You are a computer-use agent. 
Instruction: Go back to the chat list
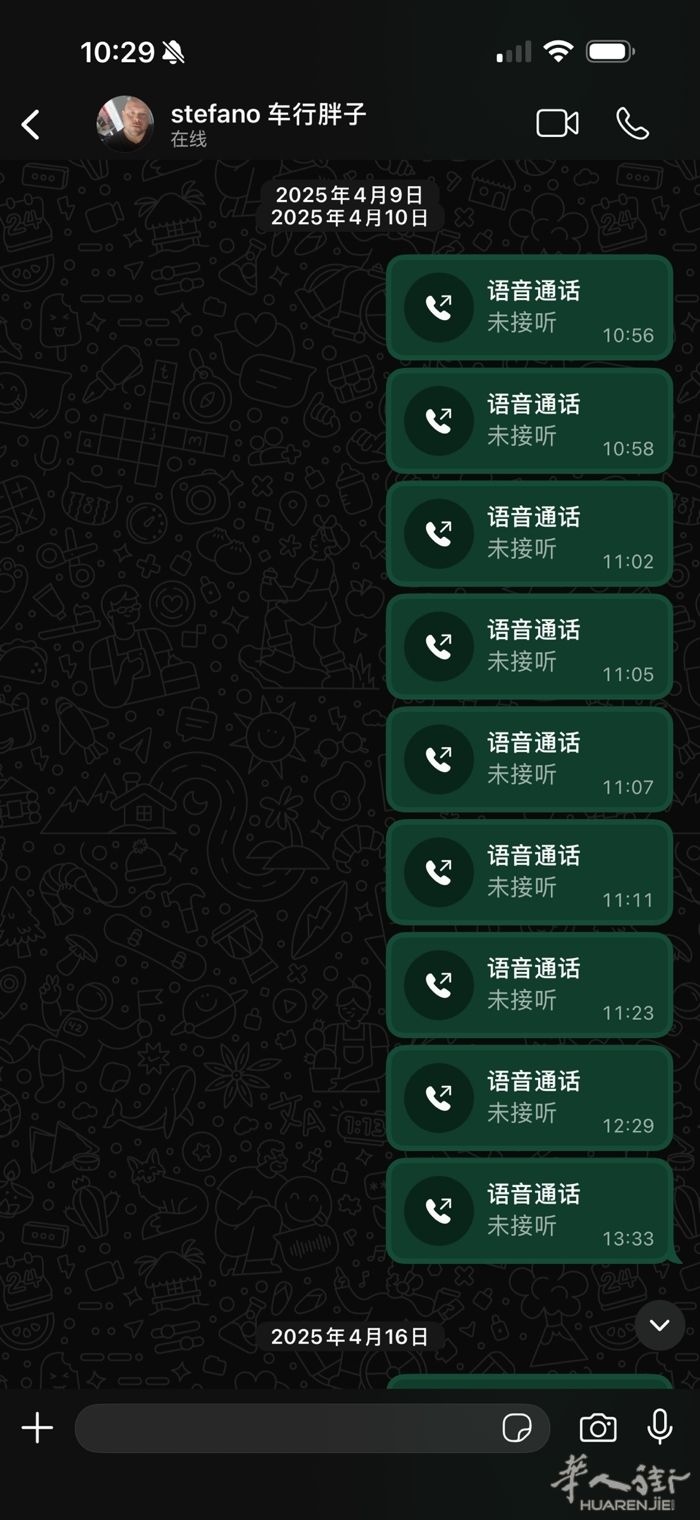[31, 125]
